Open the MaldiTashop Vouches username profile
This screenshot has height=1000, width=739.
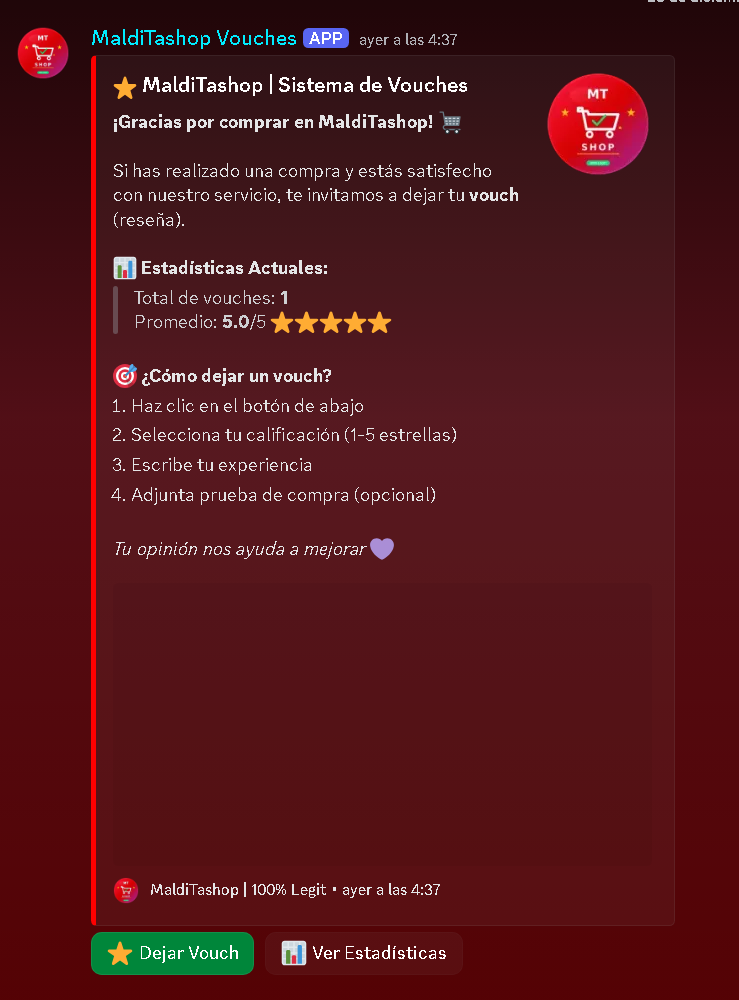(193, 37)
